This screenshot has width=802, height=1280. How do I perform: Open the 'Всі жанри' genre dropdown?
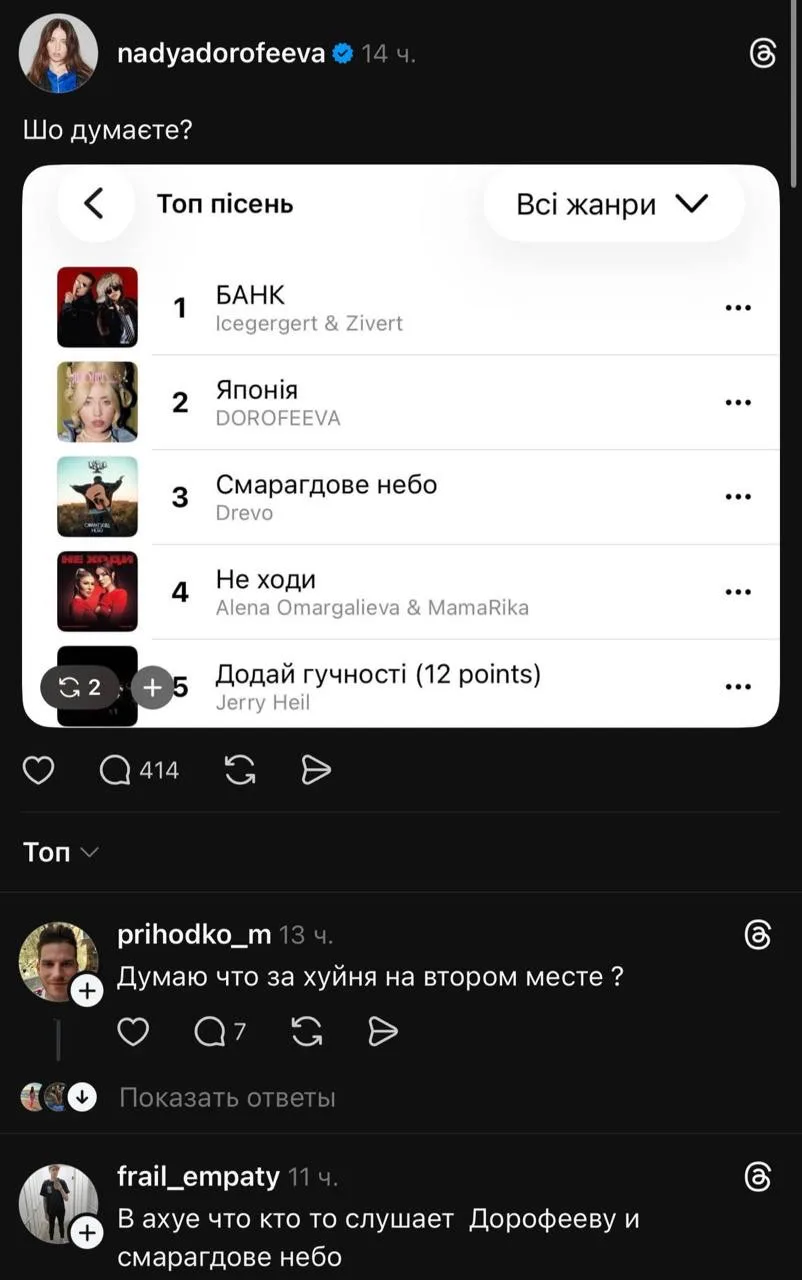click(x=612, y=204)
